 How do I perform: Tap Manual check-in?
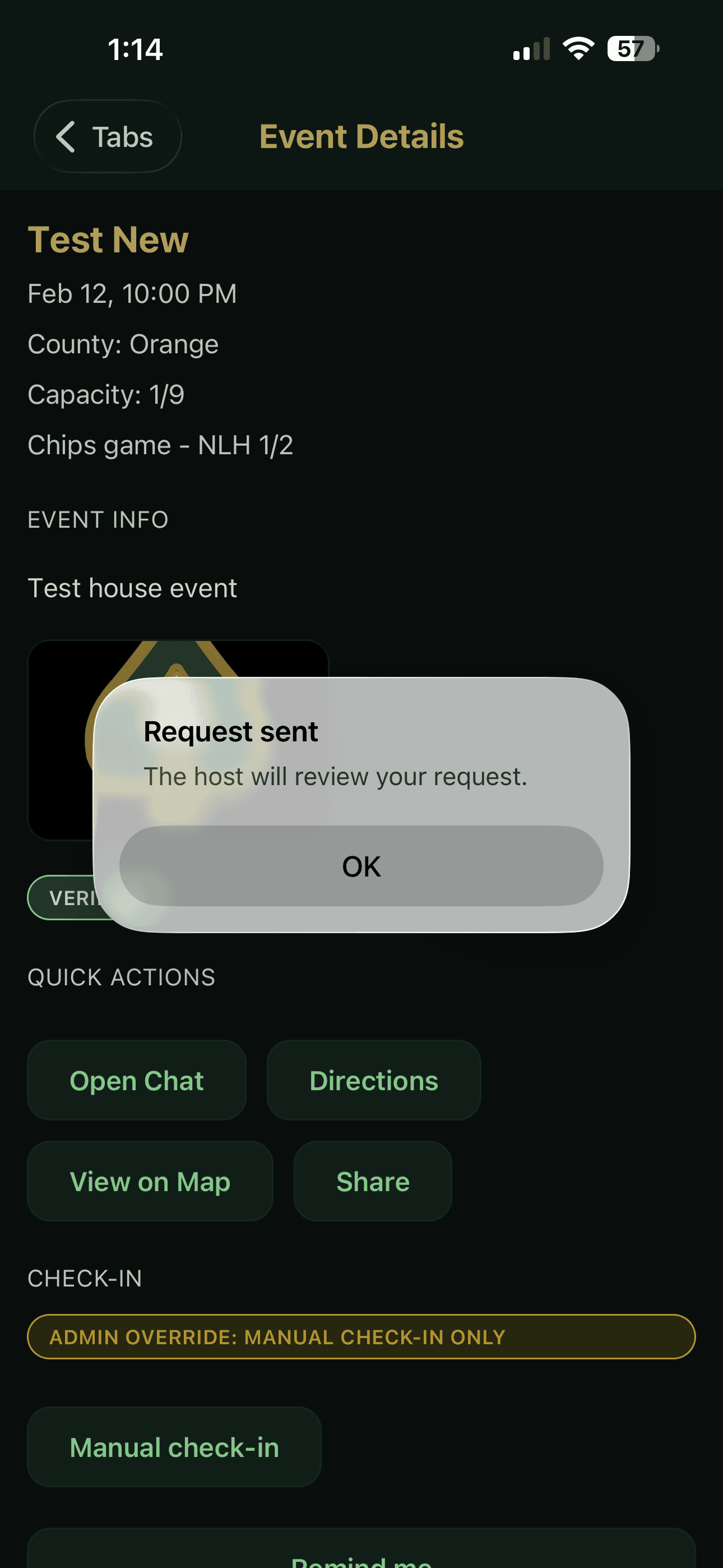point(174,1447)
